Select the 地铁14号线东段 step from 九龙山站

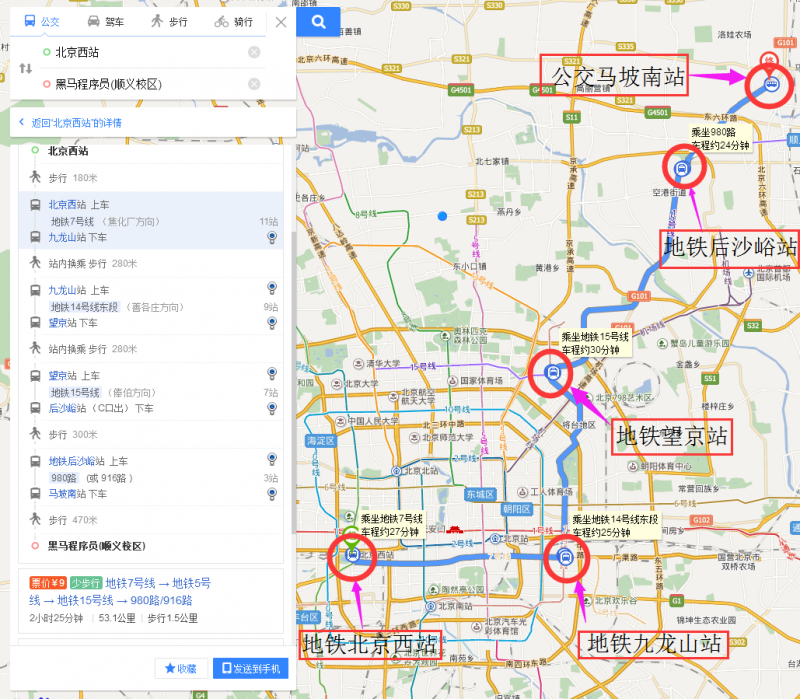click(x=150, y=306)
